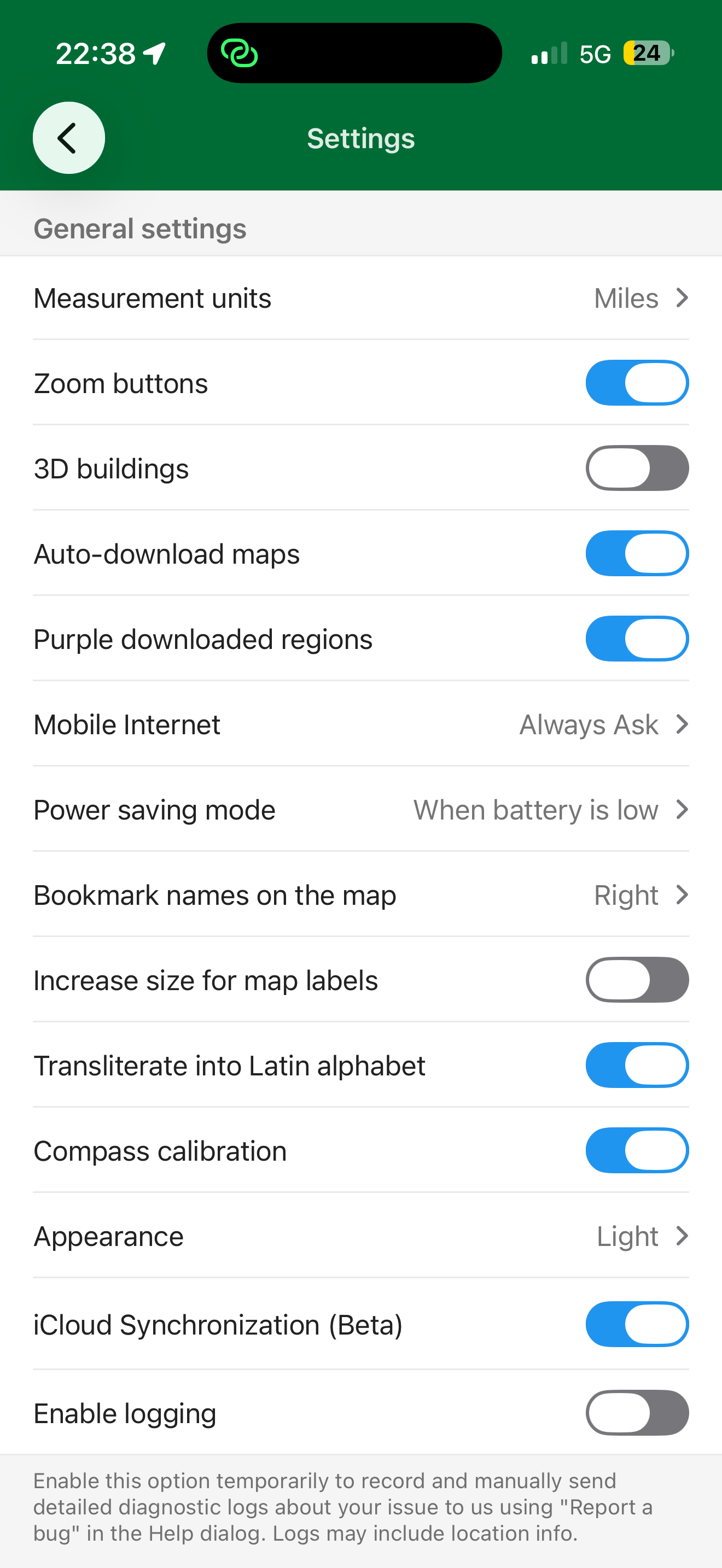
Task: Turn off Transliterate into Latin alphabet
Action: click(637, 1065)
